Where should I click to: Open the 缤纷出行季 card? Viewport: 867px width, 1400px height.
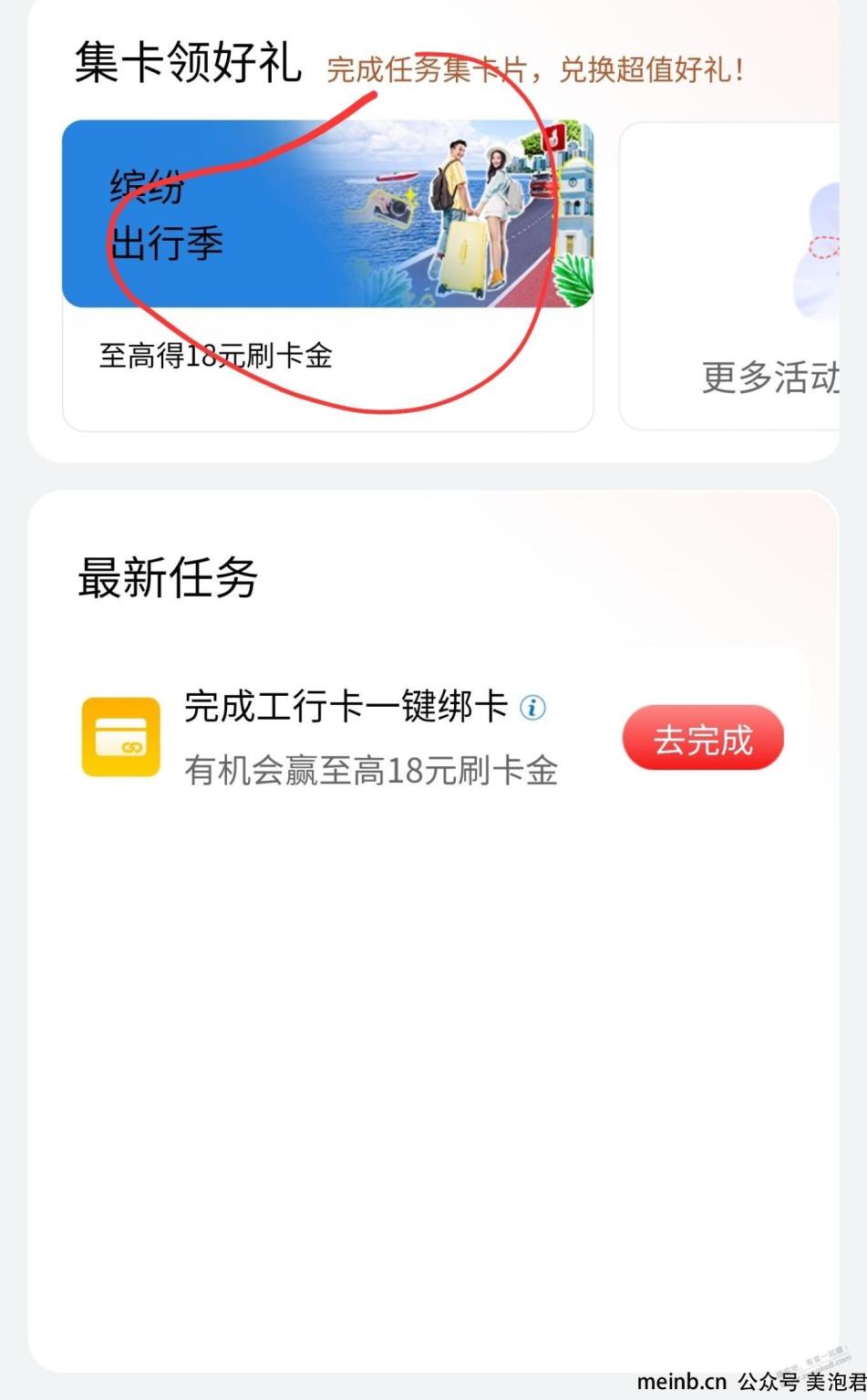pos(327,275)
